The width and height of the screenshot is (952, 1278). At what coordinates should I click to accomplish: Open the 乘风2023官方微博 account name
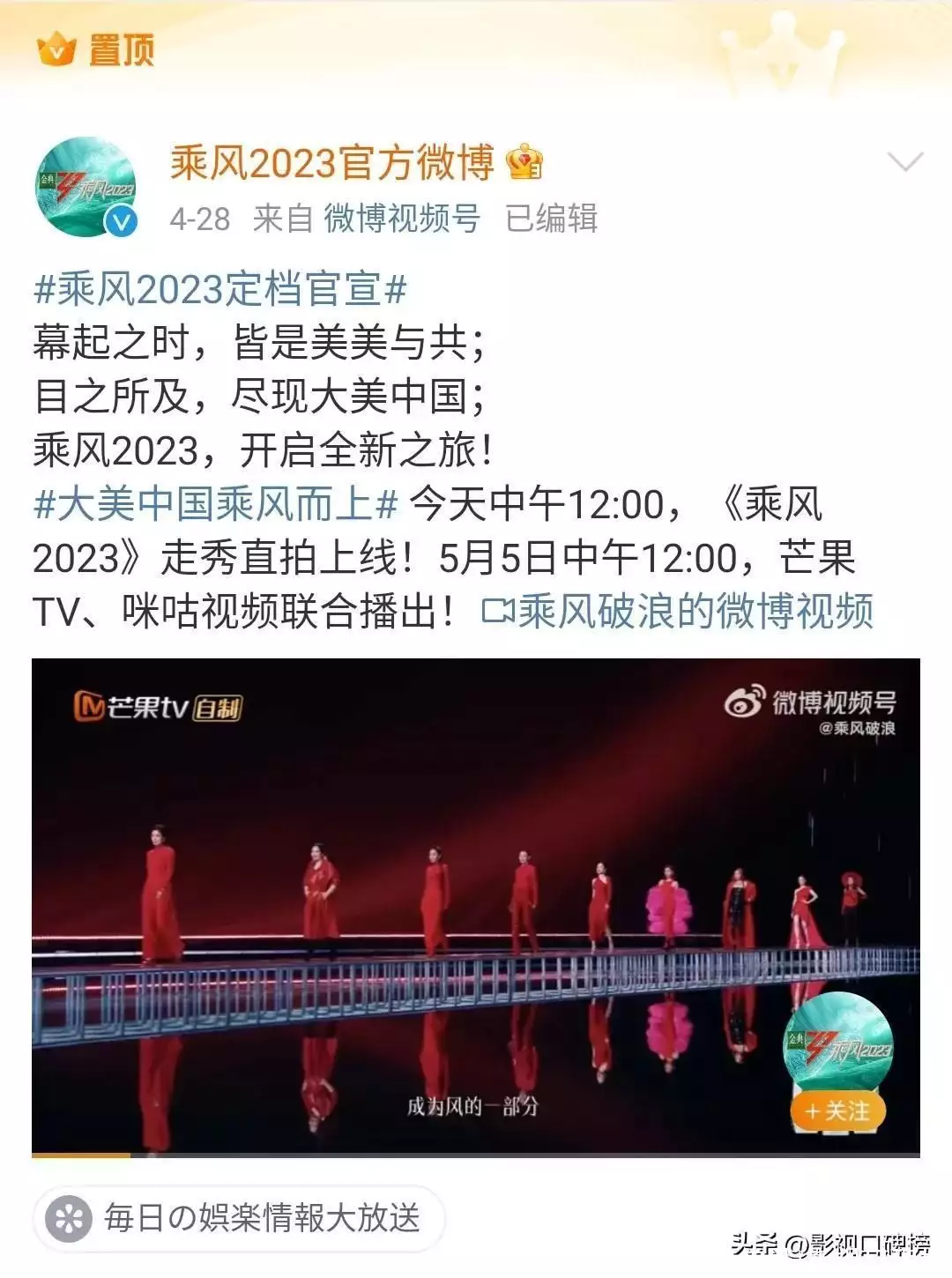click(x=332, y=163)
